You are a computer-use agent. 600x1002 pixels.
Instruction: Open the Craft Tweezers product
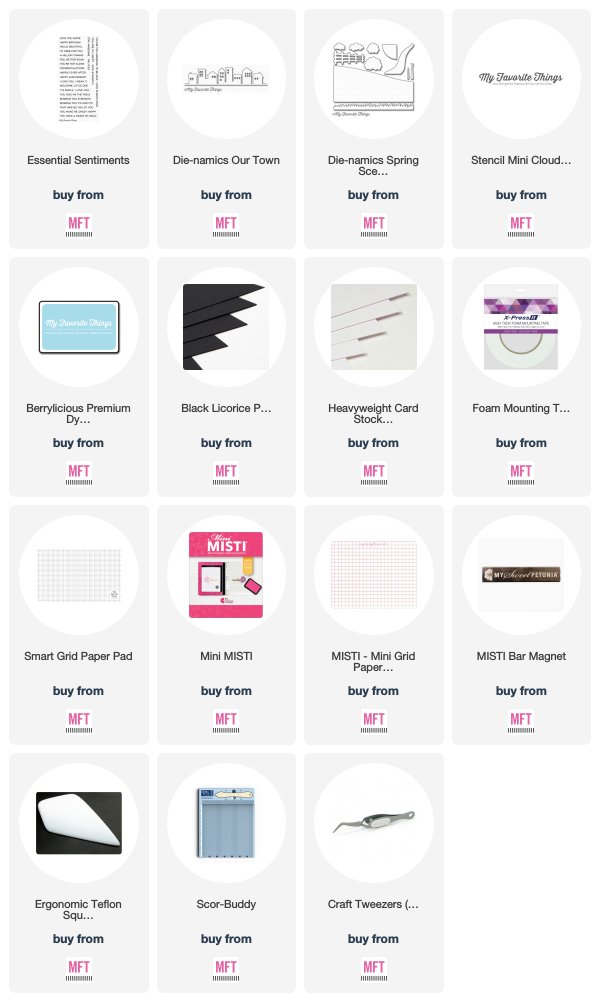click(x=374, y=873)
